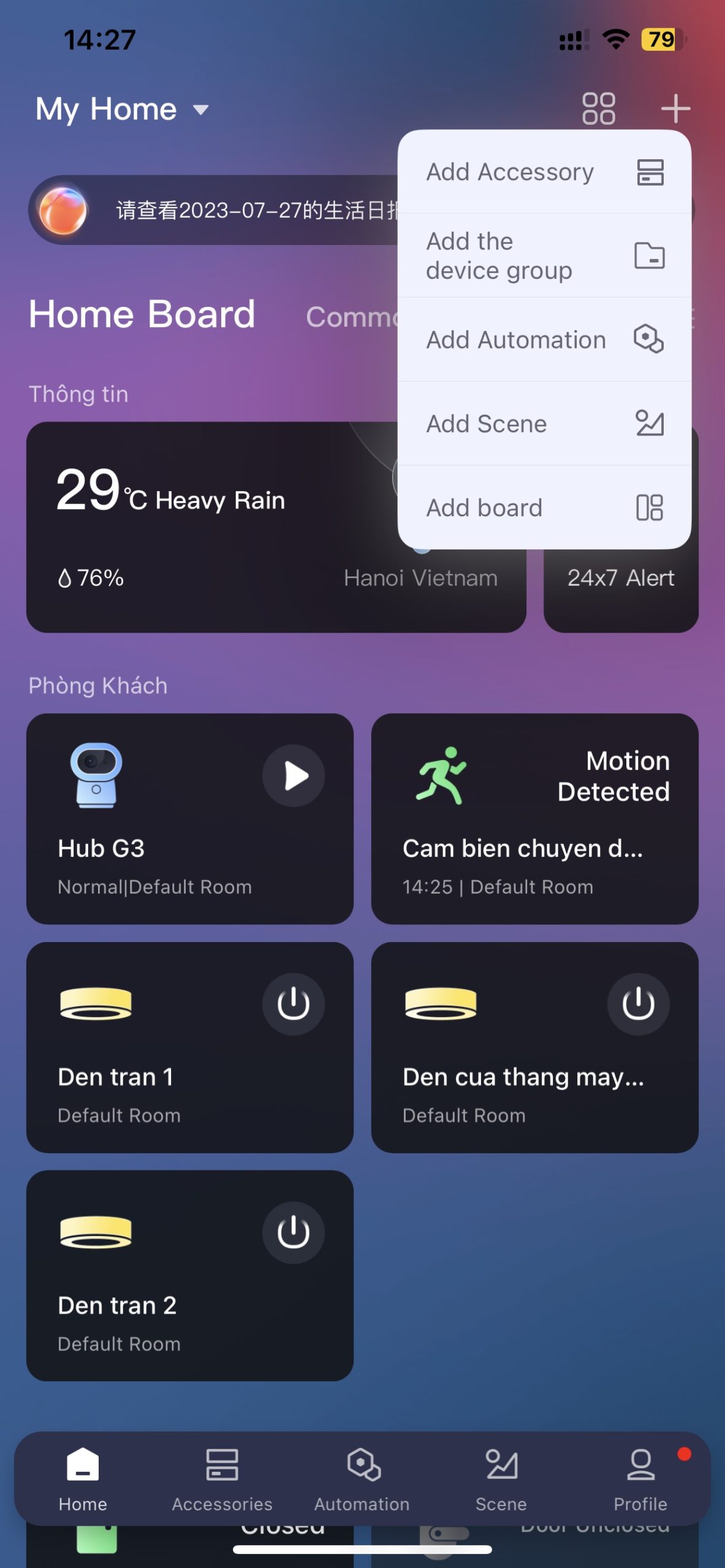Select Add board option
This screenshot has height=1568, width=725.
(544, 507)
